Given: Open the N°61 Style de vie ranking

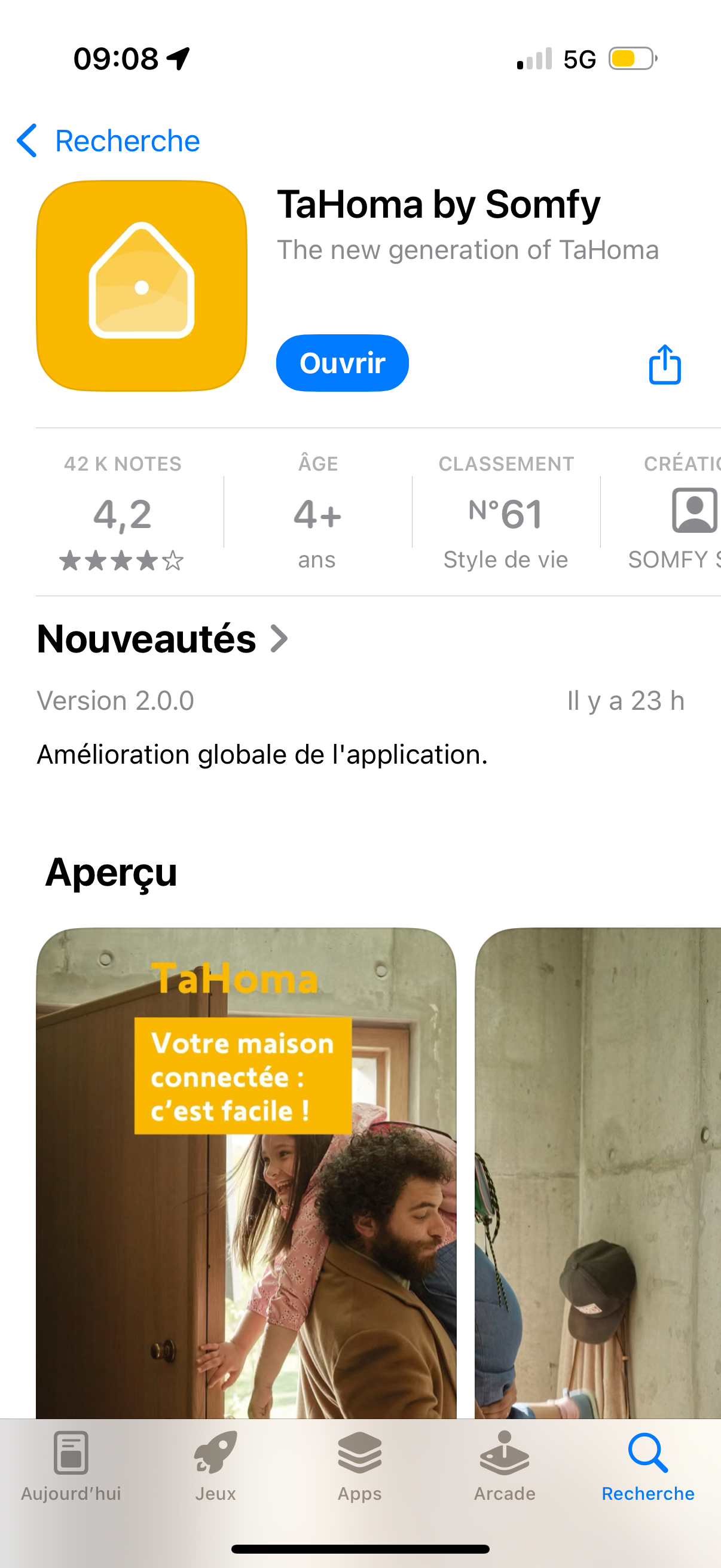Looking at the screenshot, I should (506, 513).
